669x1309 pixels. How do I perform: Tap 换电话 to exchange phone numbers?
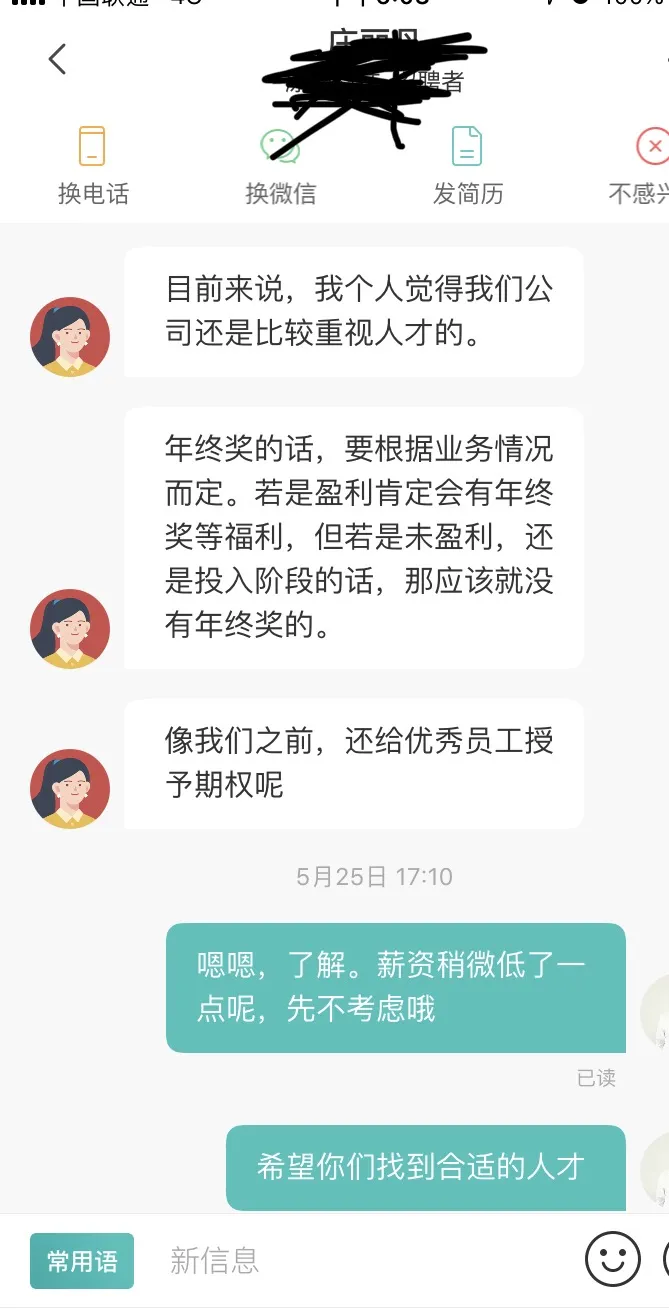[x=93, y=165]
